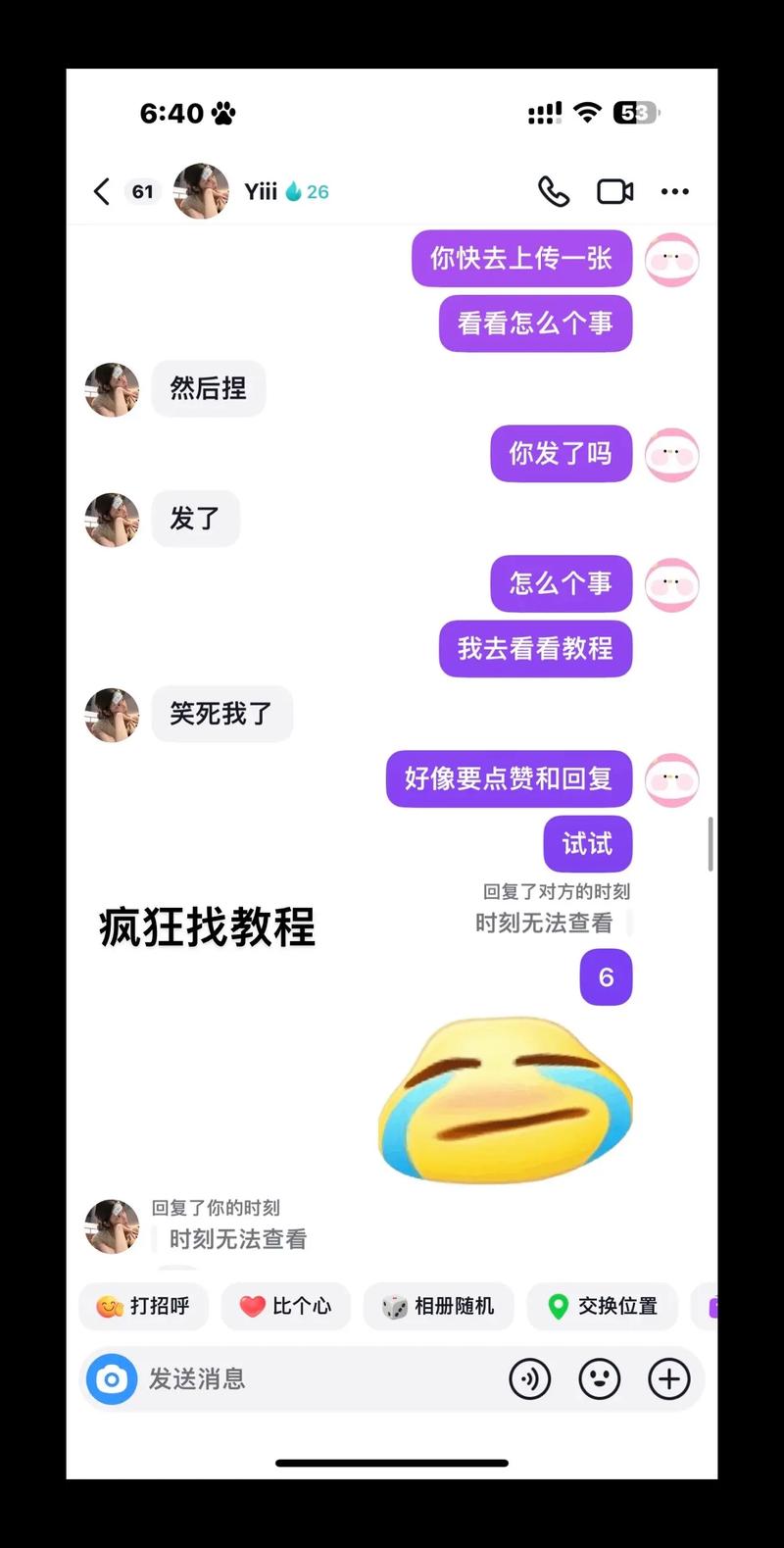
Task: Start a video call with Yiii
Action: [615, 191]
